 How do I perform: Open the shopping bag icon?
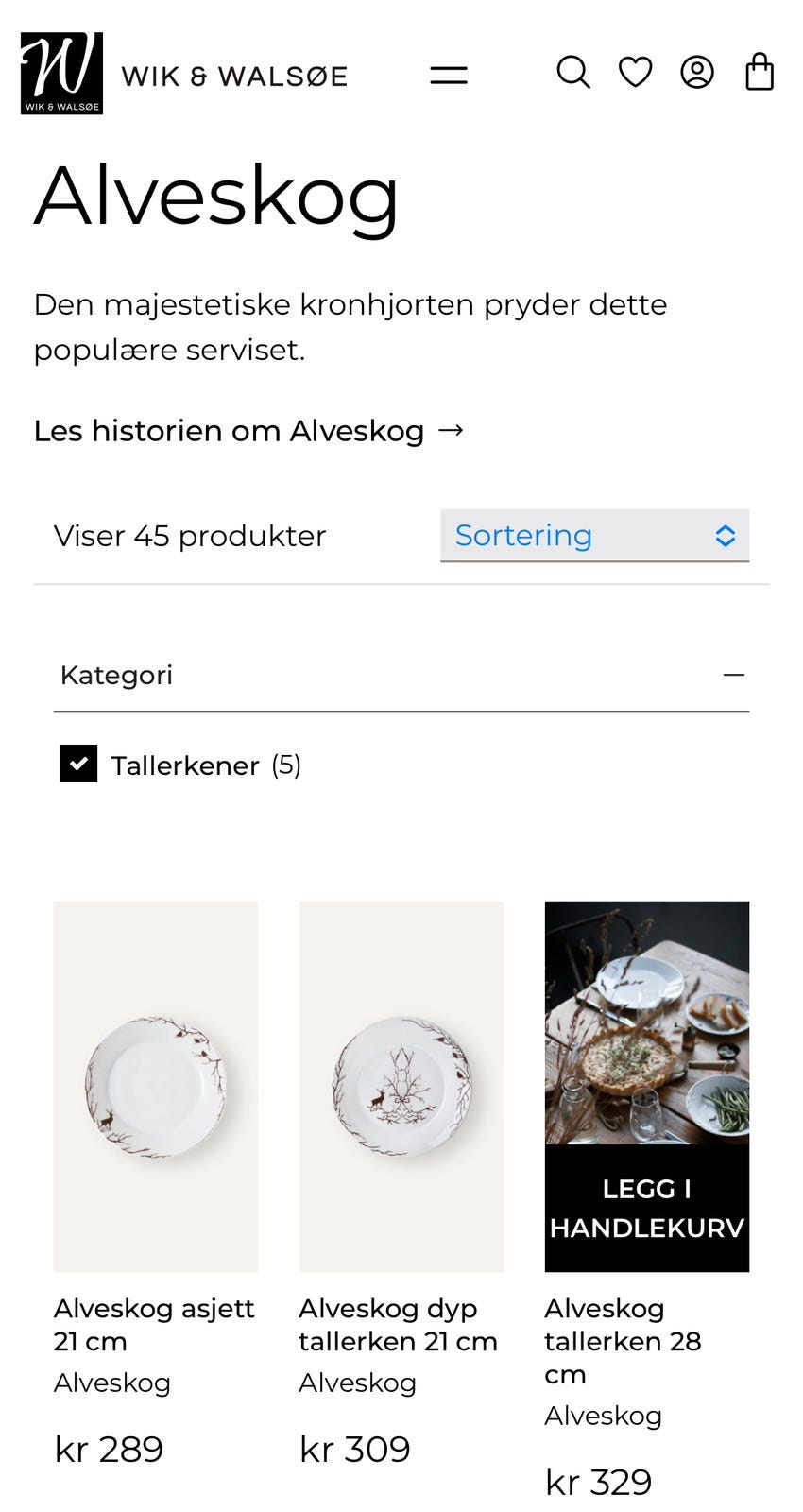pos(760,72)
